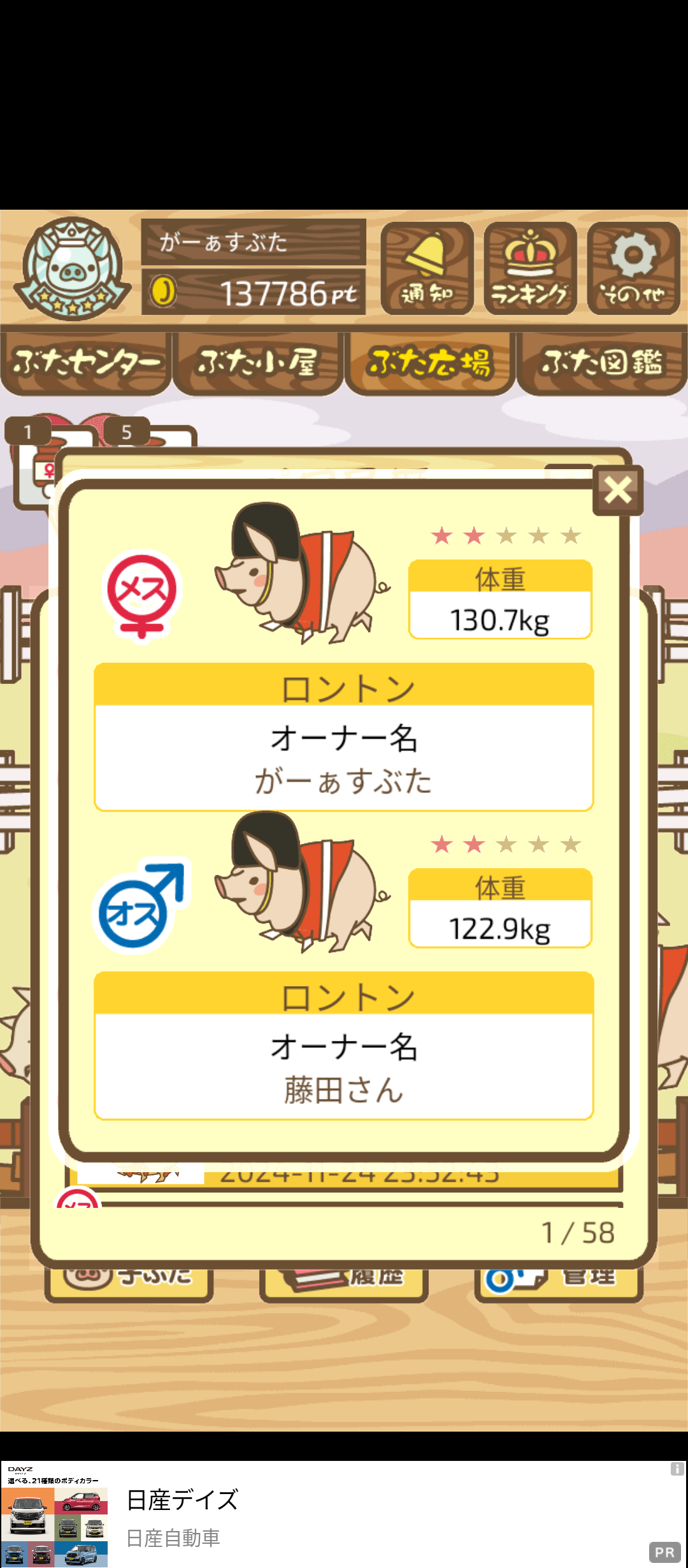Switch to ぶた小屋 tab
688x1568 pixels.
(x=258, y=362)
